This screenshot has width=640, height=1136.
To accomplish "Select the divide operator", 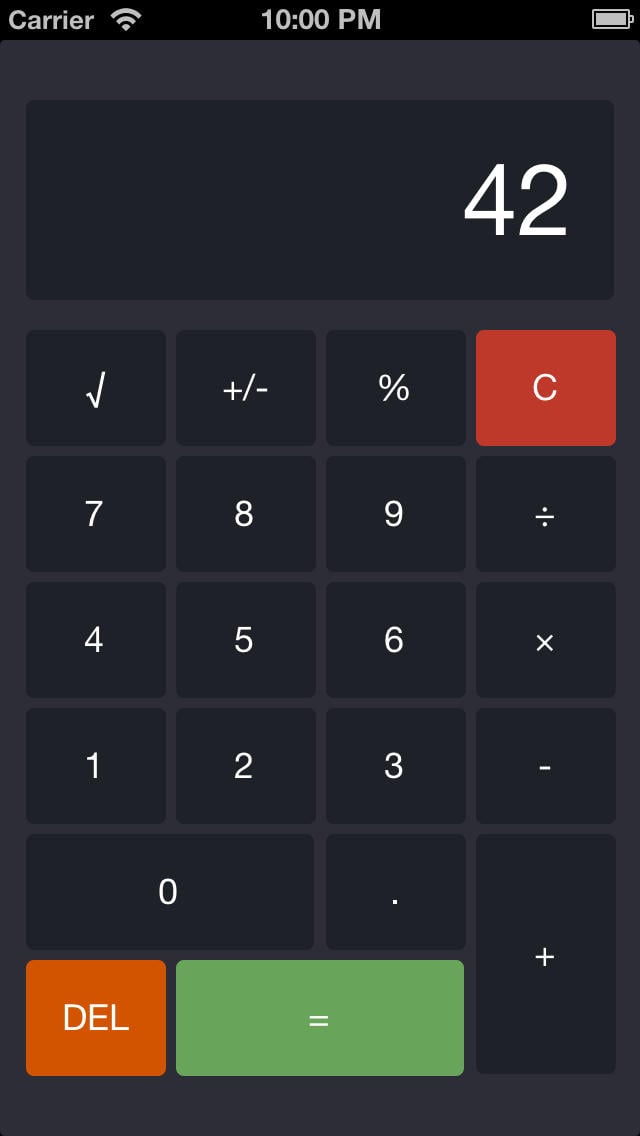I will [546, 514].
